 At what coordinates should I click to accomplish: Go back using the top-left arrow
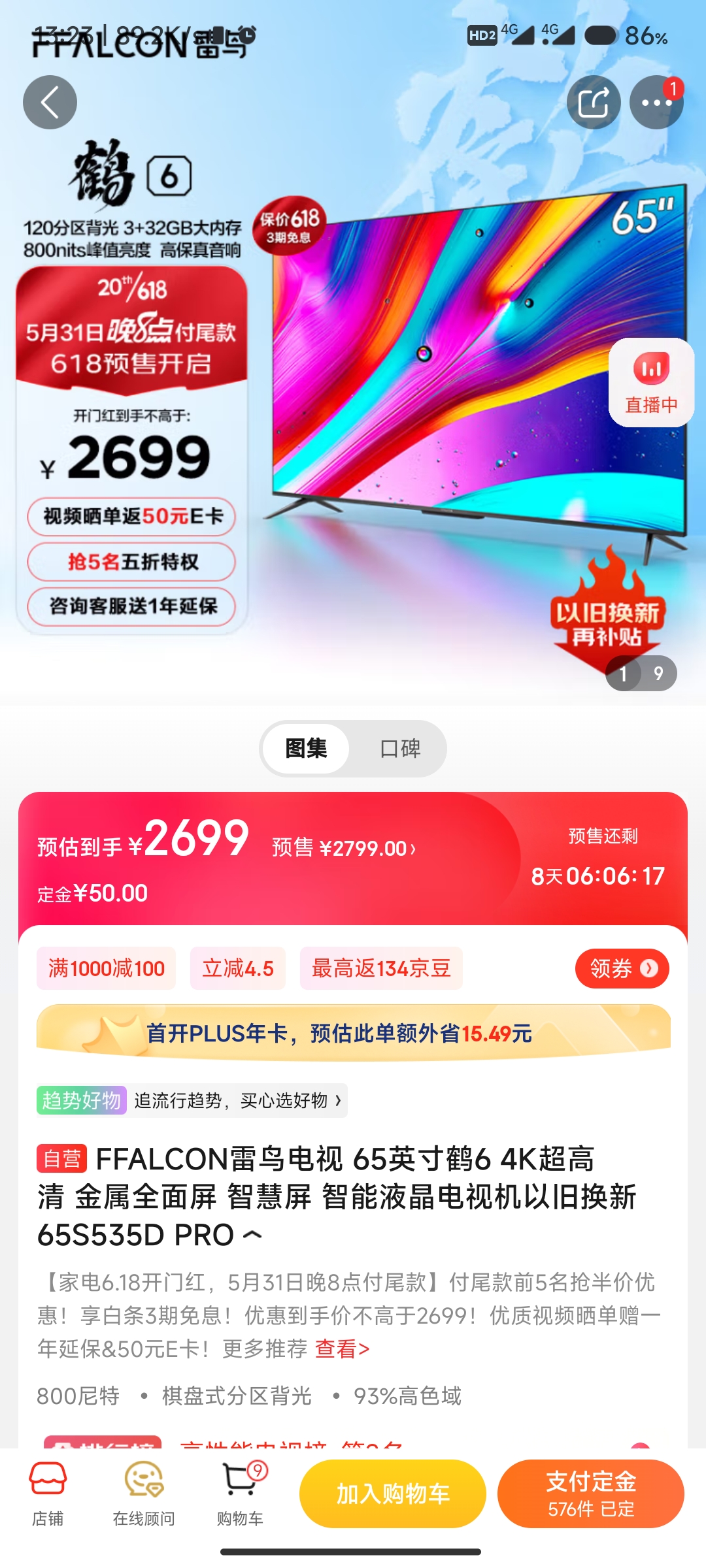click(50, 103)
